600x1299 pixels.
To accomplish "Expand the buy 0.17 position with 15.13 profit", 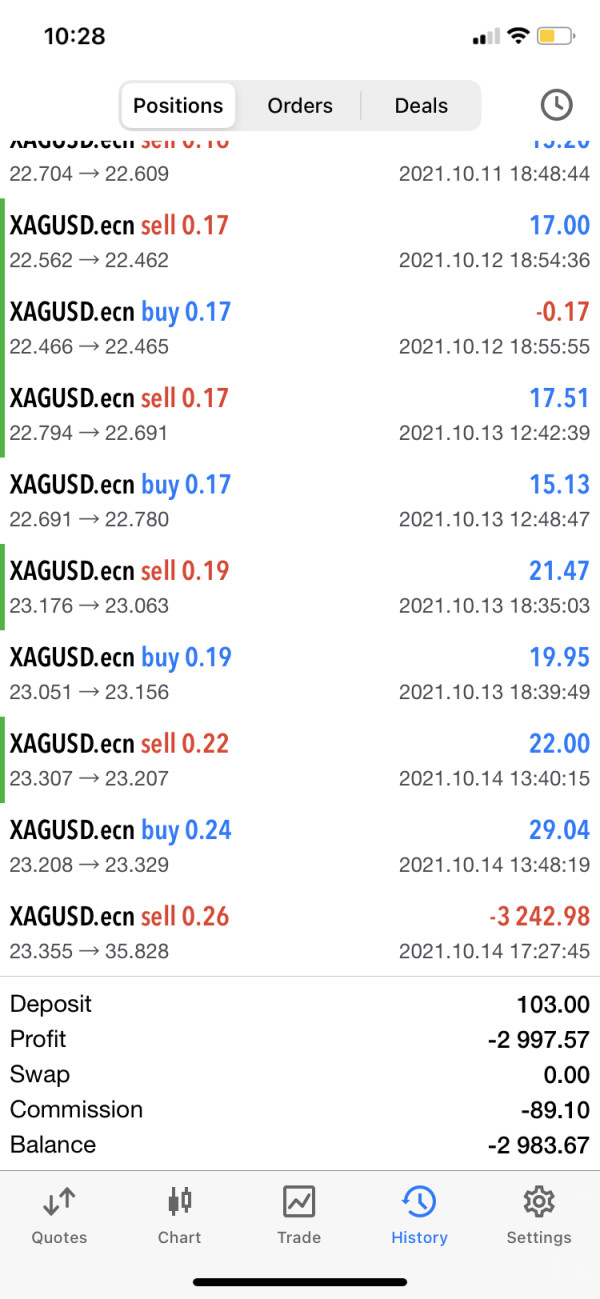I will [300, 500].
